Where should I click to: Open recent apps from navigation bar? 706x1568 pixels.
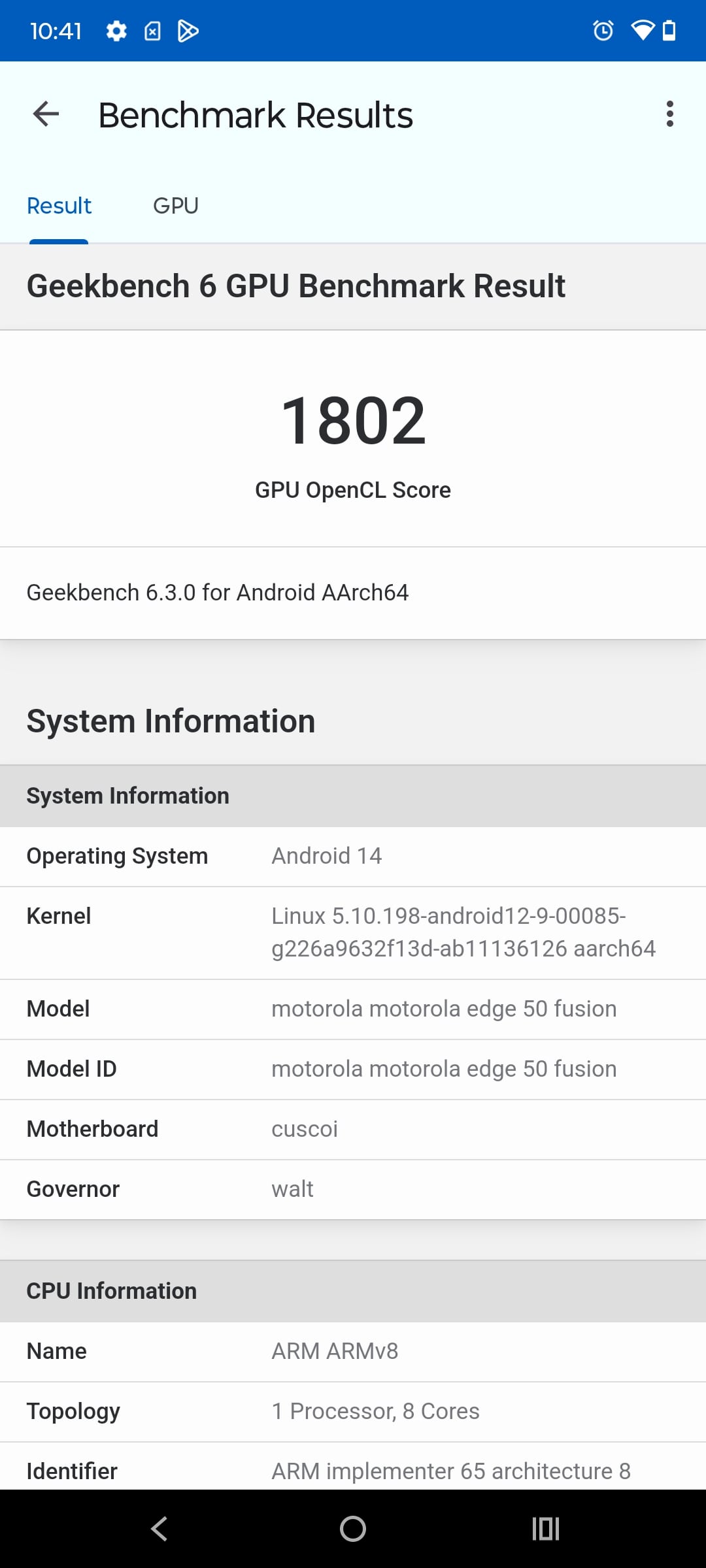[546, 1529]
